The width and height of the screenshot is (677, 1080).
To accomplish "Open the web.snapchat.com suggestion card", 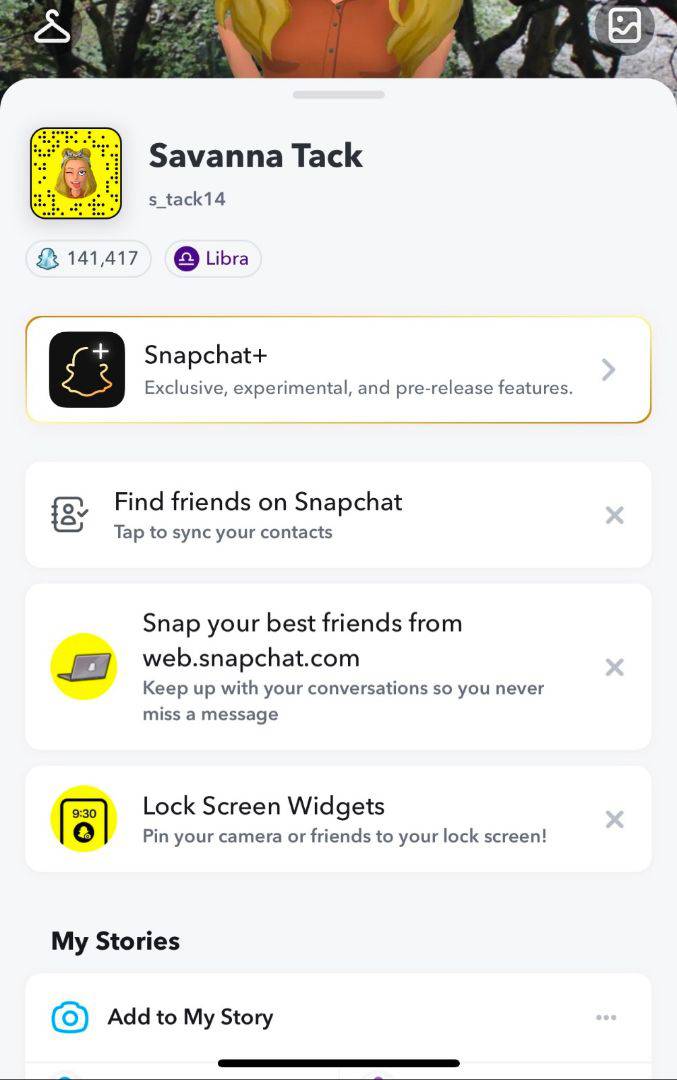I will pyautogui.click(x=320, y=667).
